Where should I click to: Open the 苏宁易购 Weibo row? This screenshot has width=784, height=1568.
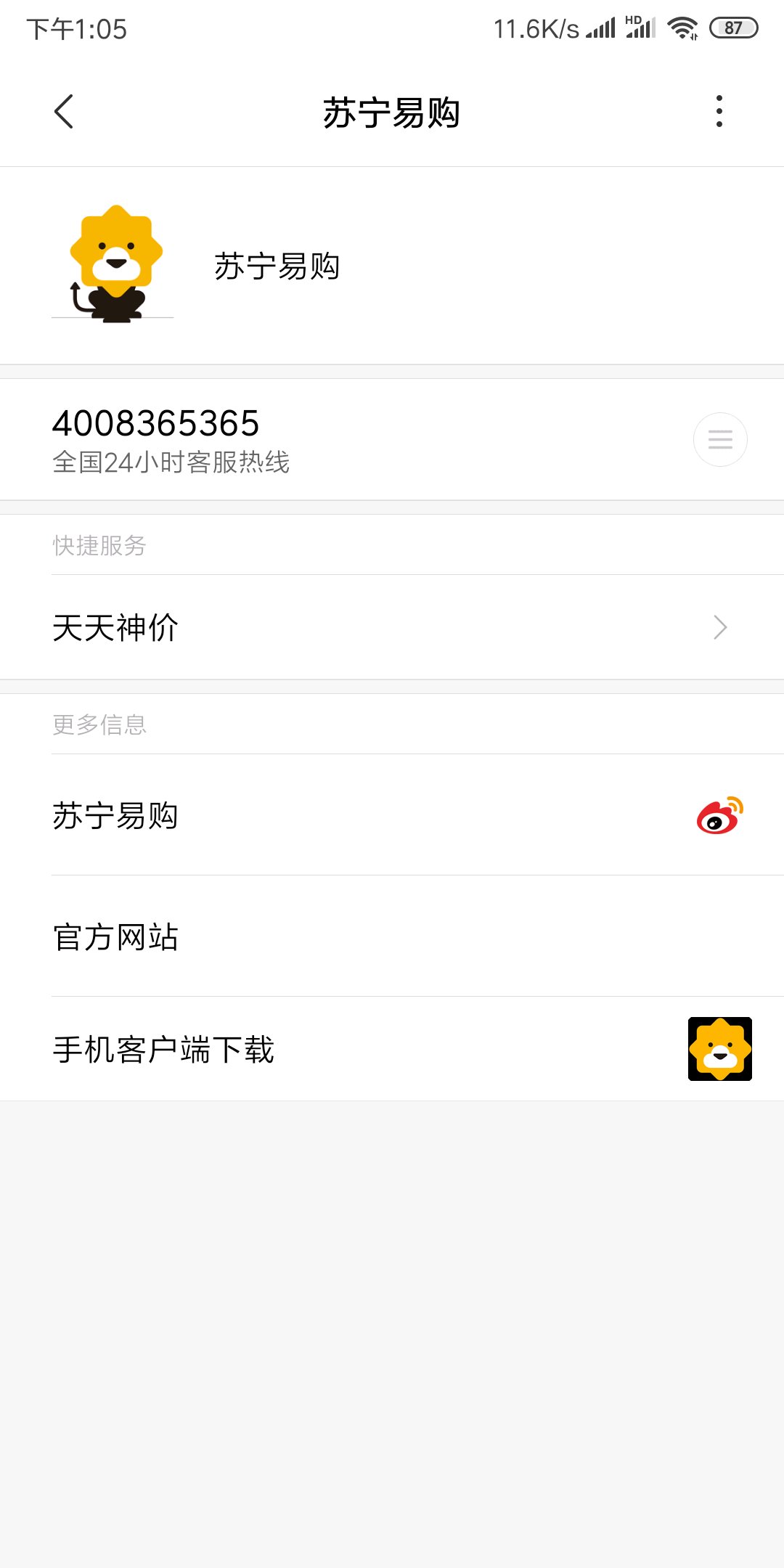point(392,815)
